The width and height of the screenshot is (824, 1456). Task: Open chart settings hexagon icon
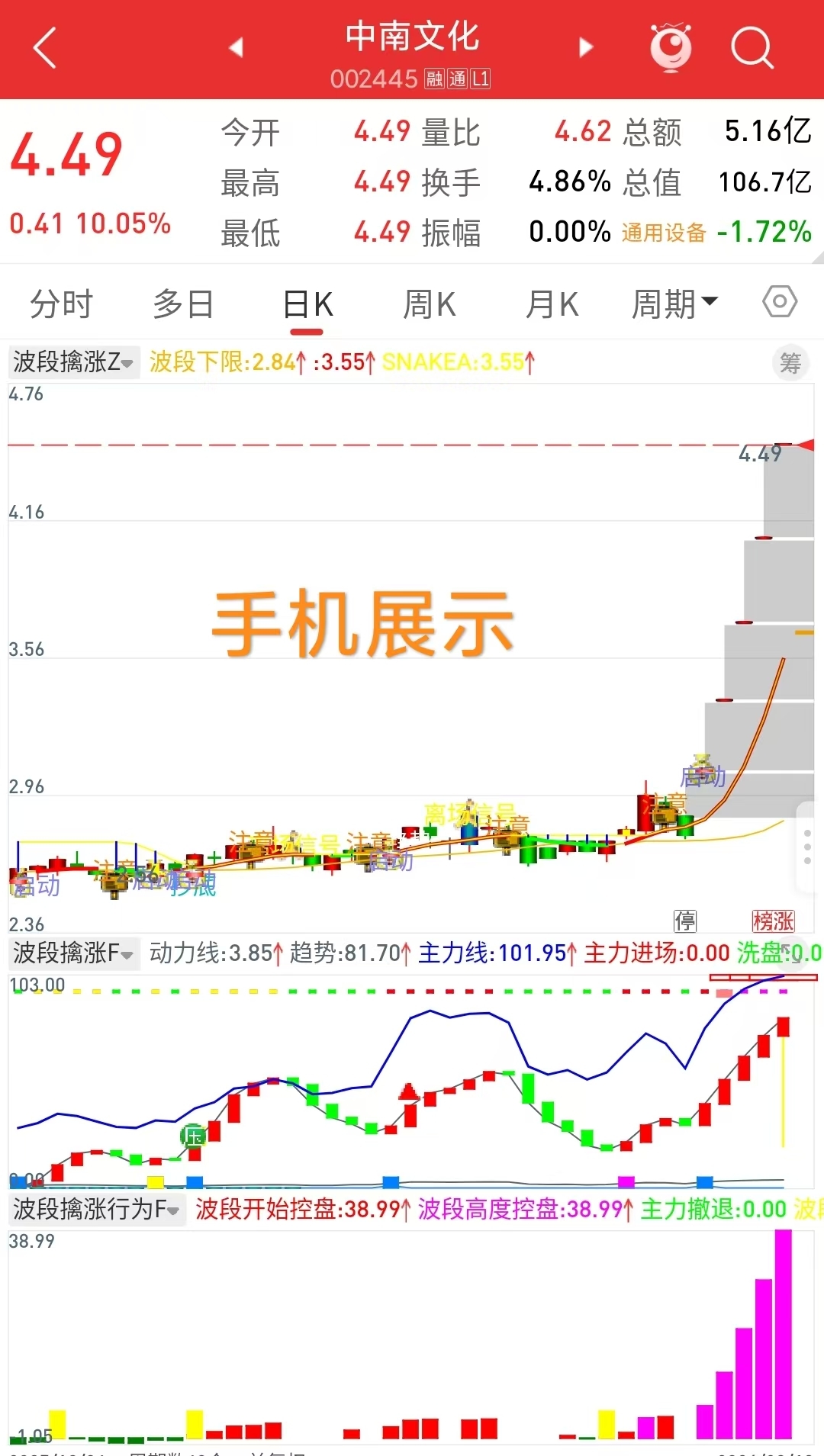coord(780,302)
